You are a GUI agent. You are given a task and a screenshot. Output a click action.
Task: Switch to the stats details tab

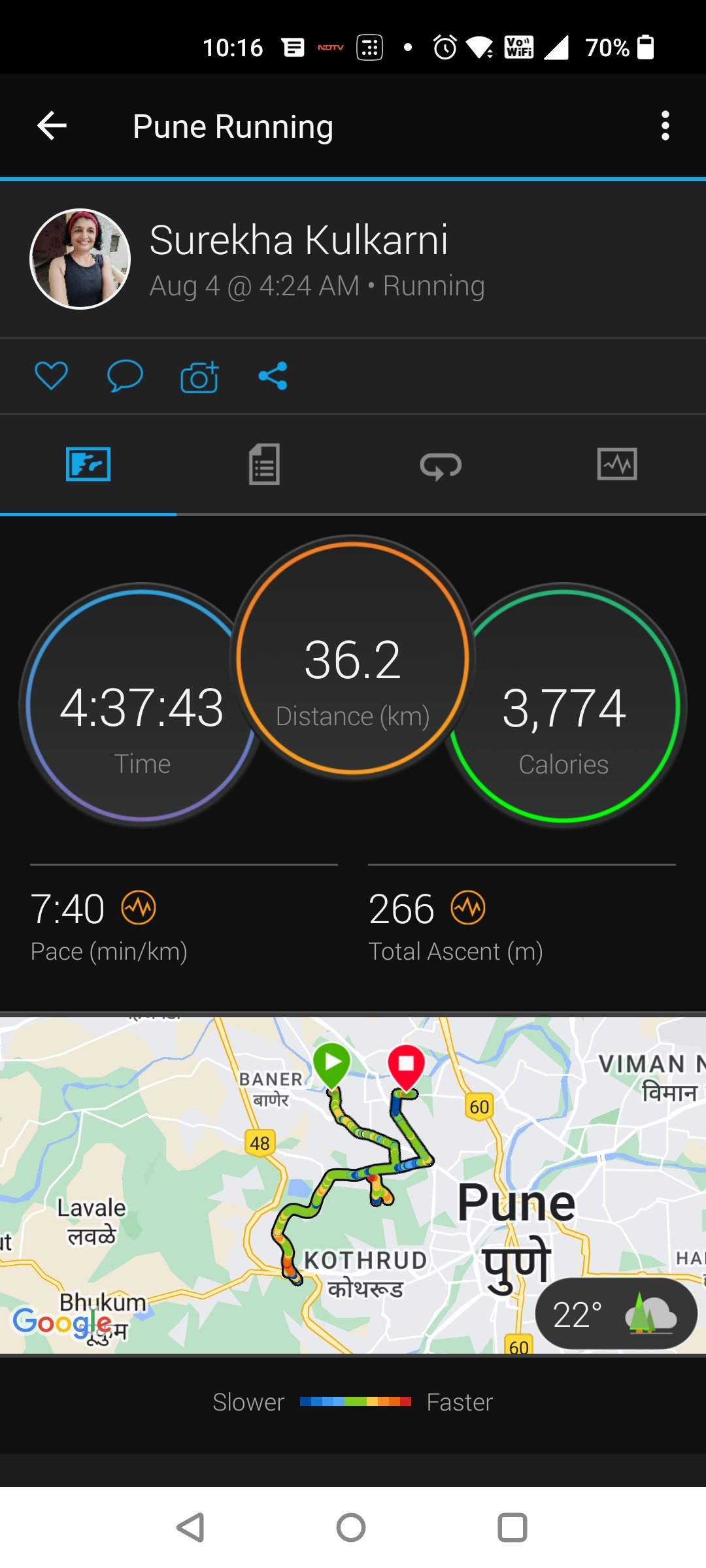(x=264, y=465)
